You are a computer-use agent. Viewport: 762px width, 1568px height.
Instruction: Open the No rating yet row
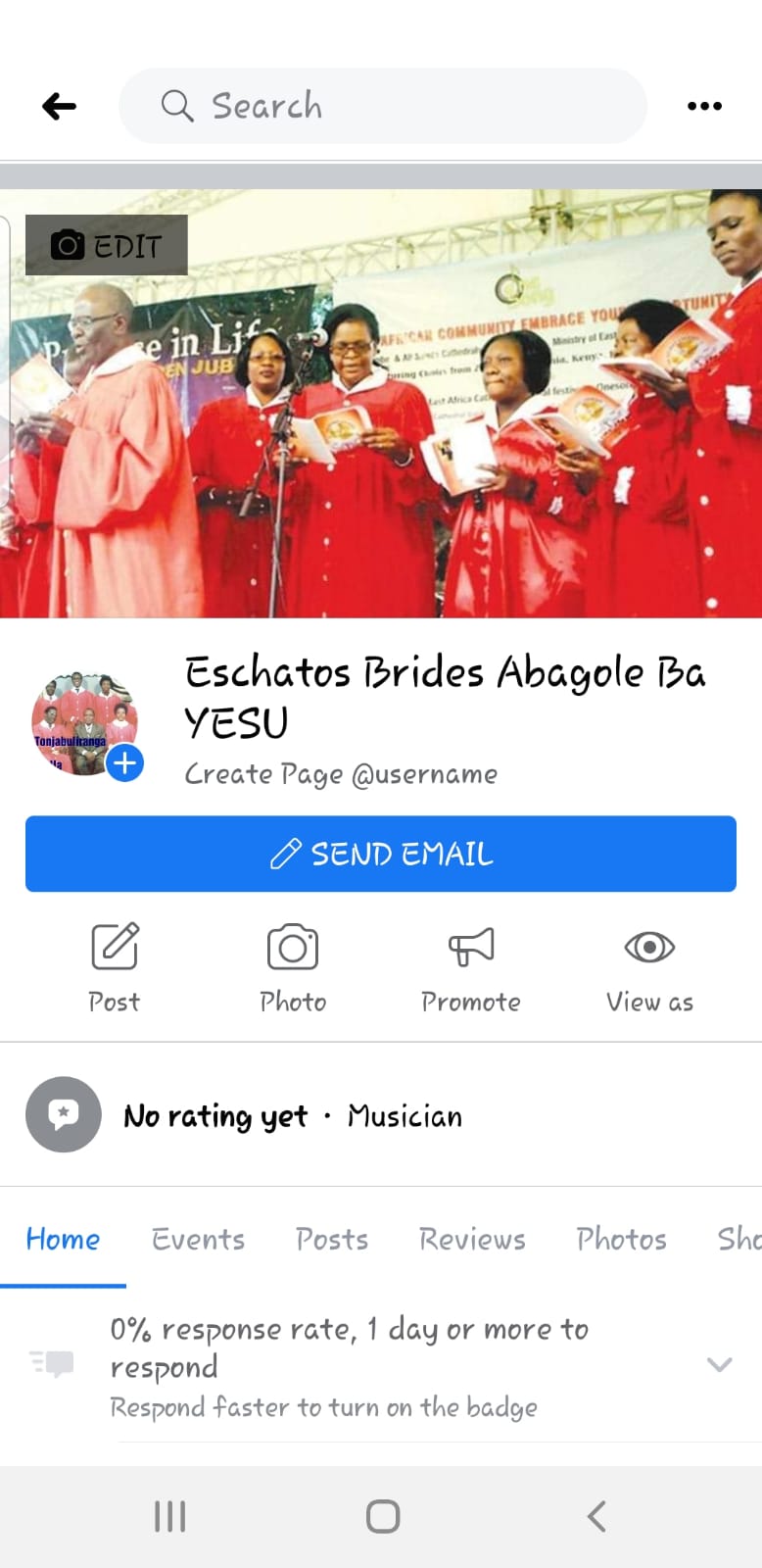pyautogui.click(x=292, y=1115)
